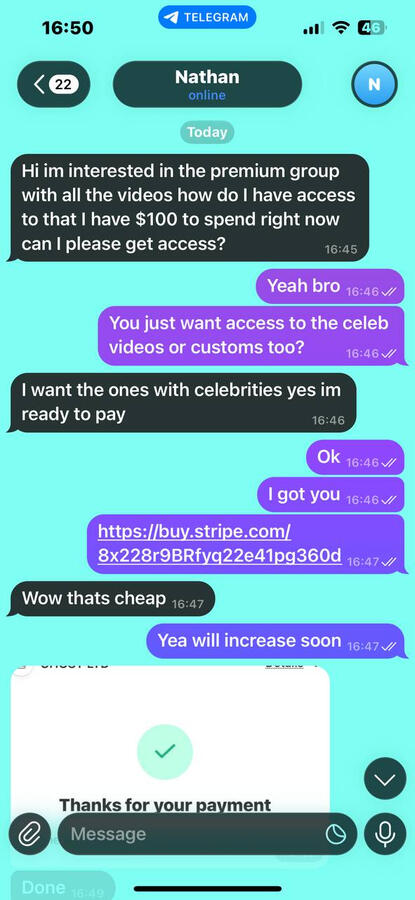Jump to the latest message

[385, 779]
